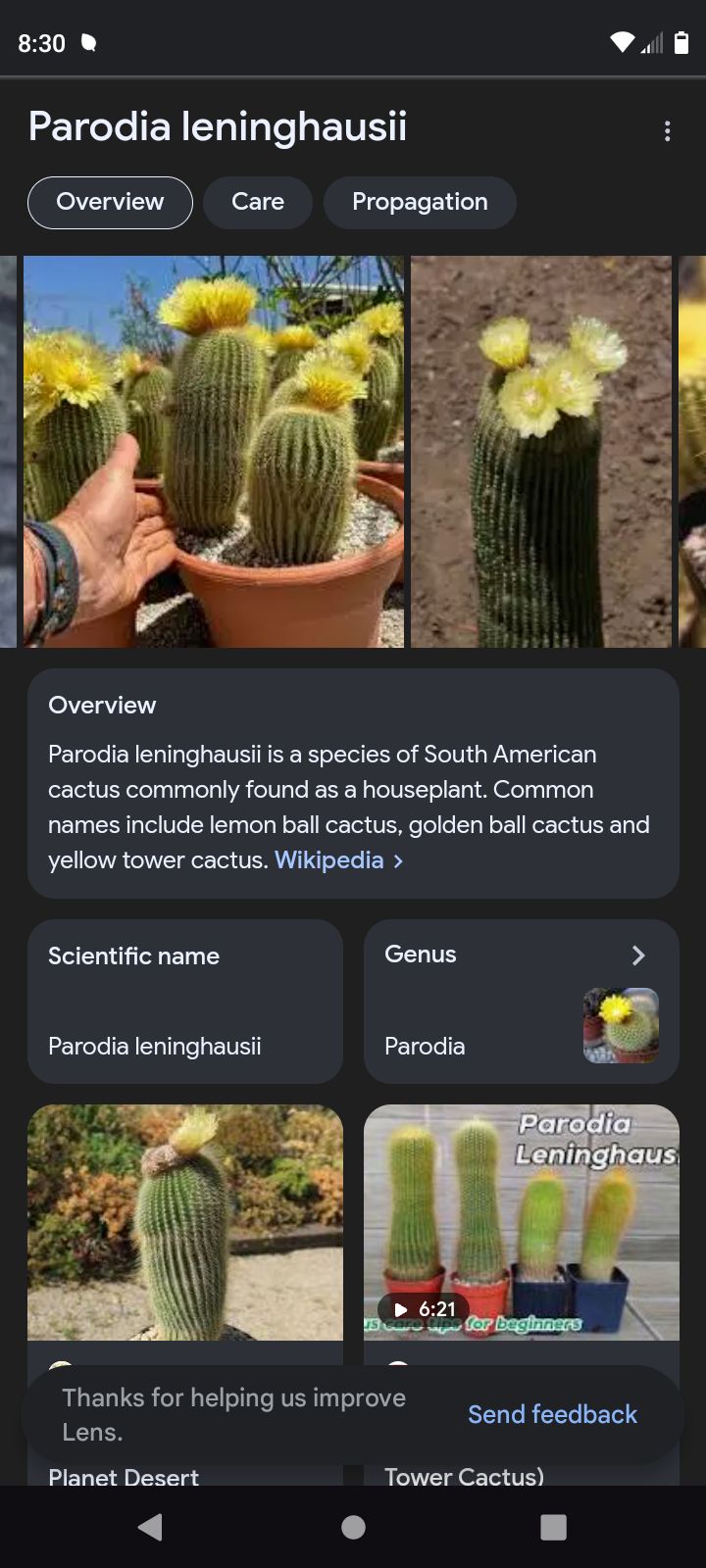Select the Overview chip
The height and width of the screenshot is (1568, 706).
(110, 202)
